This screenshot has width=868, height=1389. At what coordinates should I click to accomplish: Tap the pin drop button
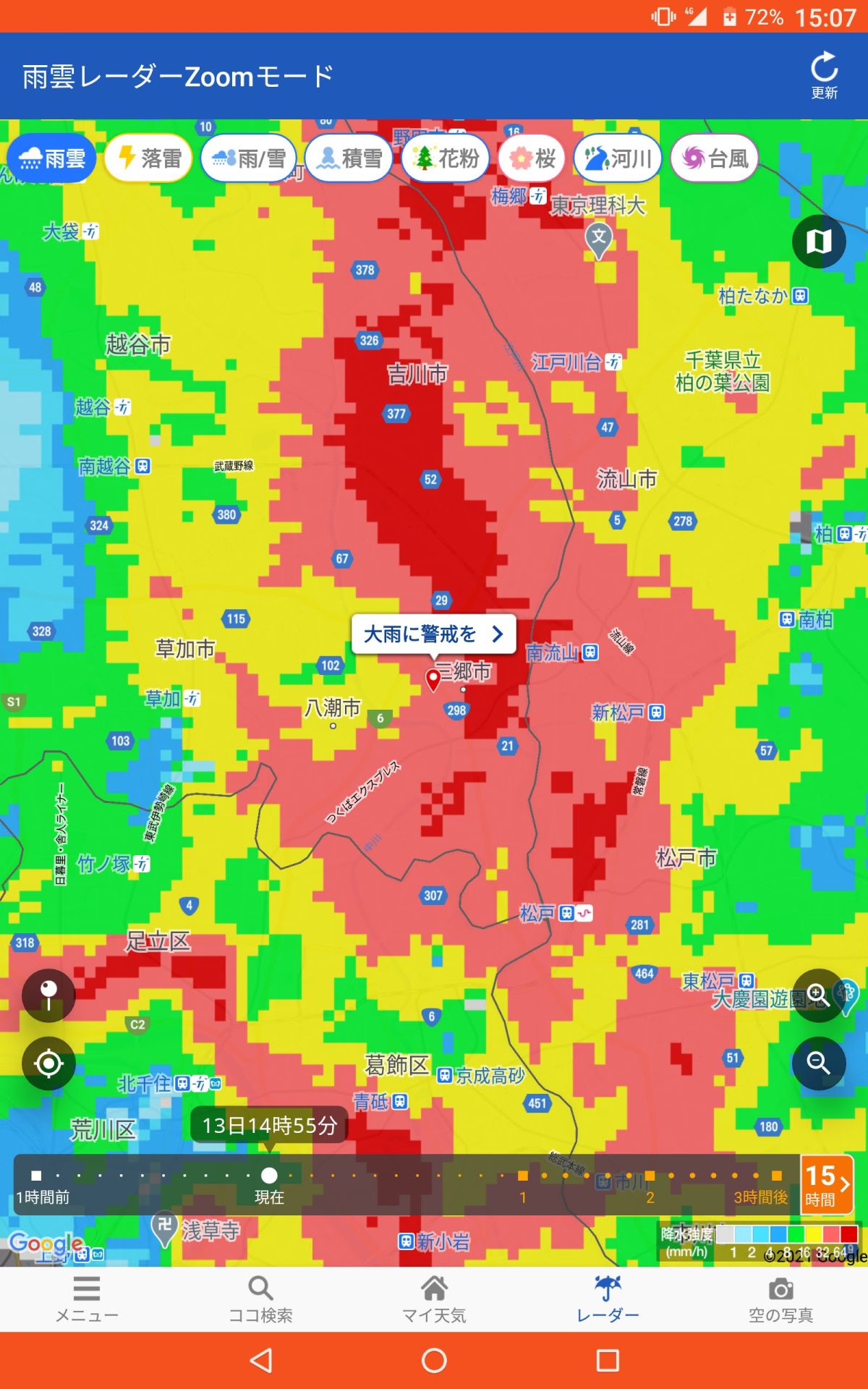click(x=48, y=995)
